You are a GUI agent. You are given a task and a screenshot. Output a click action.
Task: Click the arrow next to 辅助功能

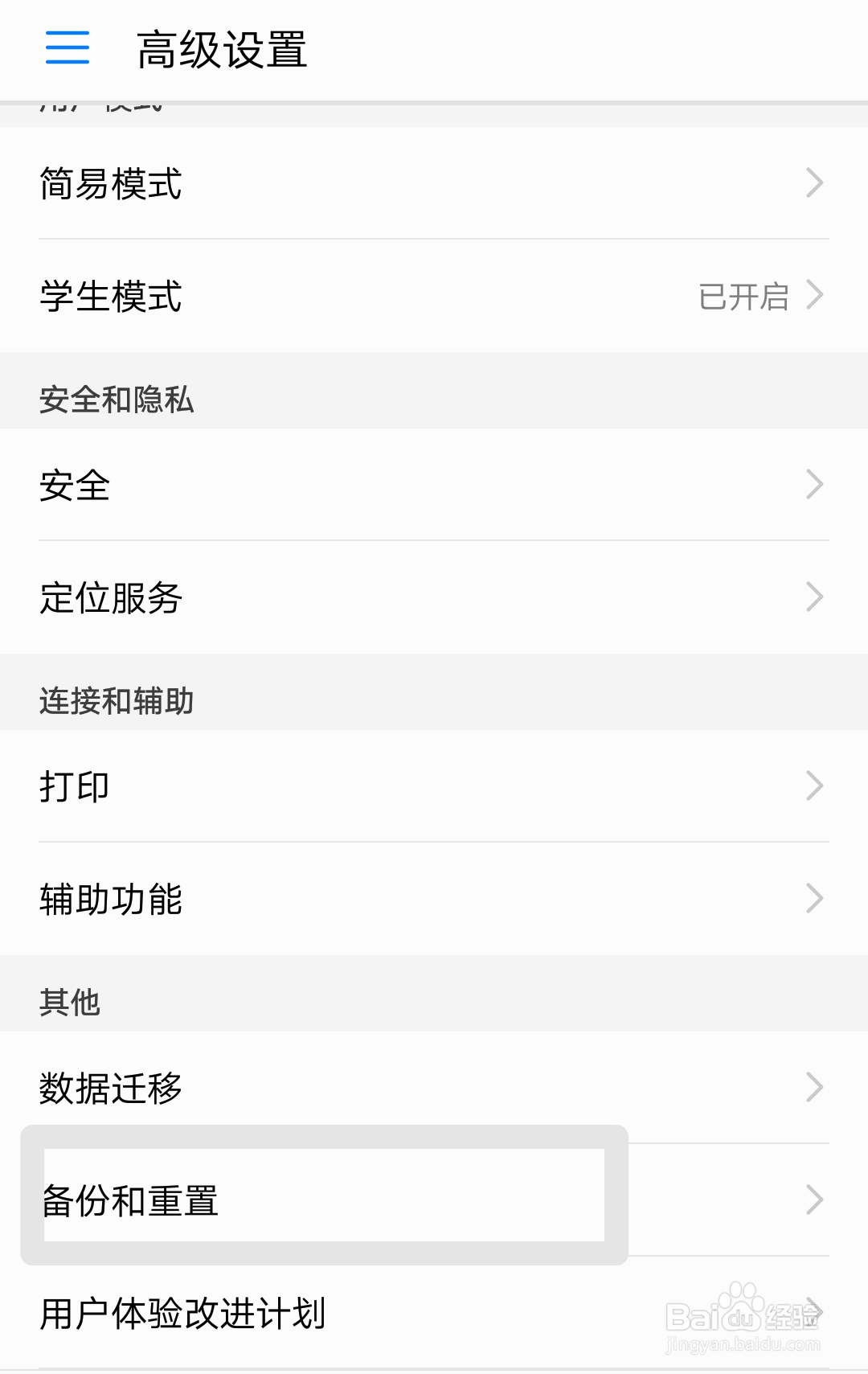pos(814,899)
